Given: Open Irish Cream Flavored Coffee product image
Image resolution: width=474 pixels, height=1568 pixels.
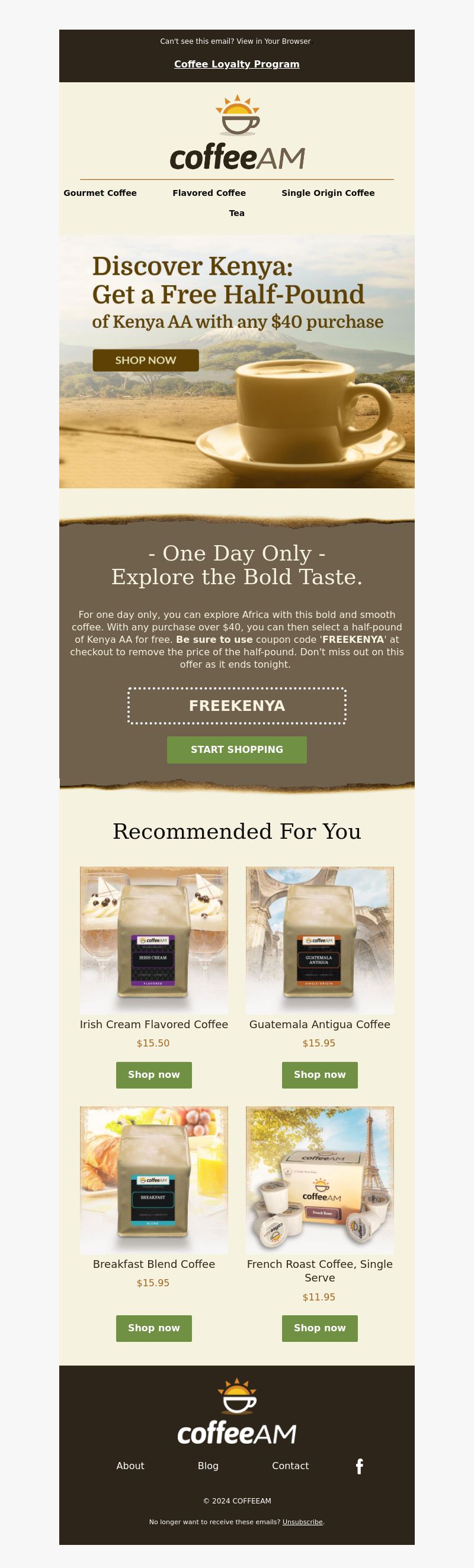Looking at the screenshot, I should 153,940.
